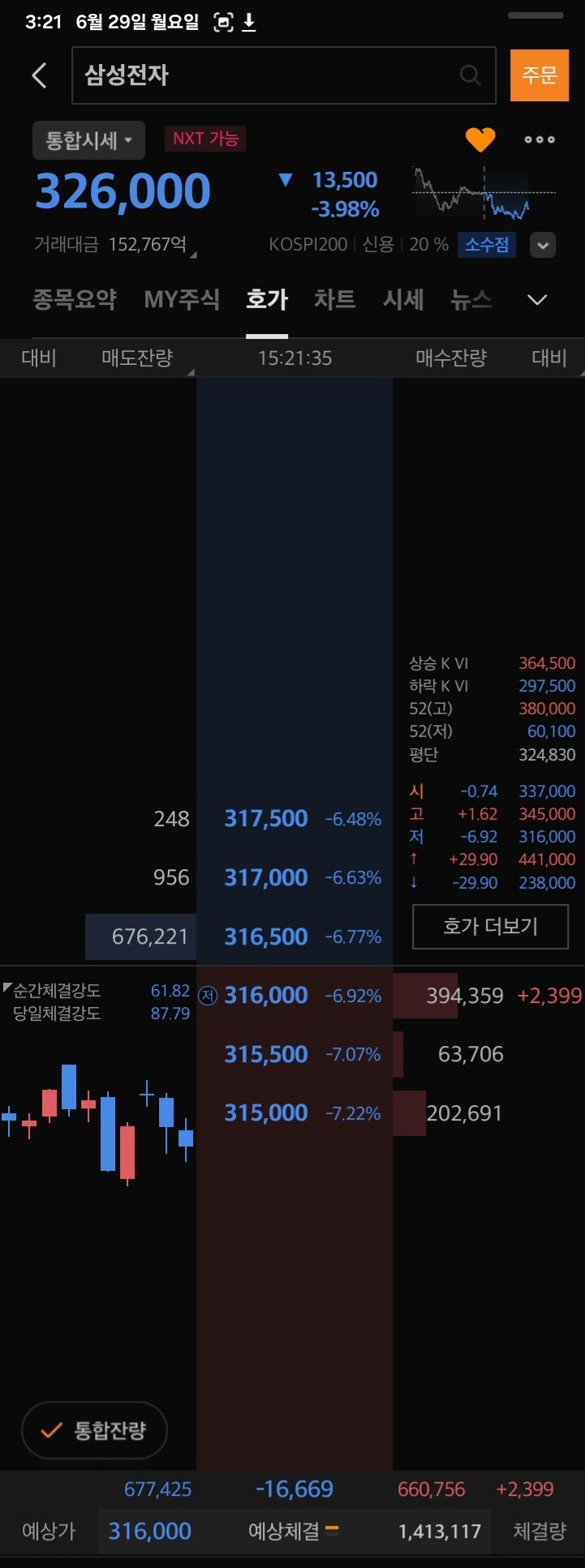Tap the 소수점 badge
Screen dimensions: 585x1568
487,244
